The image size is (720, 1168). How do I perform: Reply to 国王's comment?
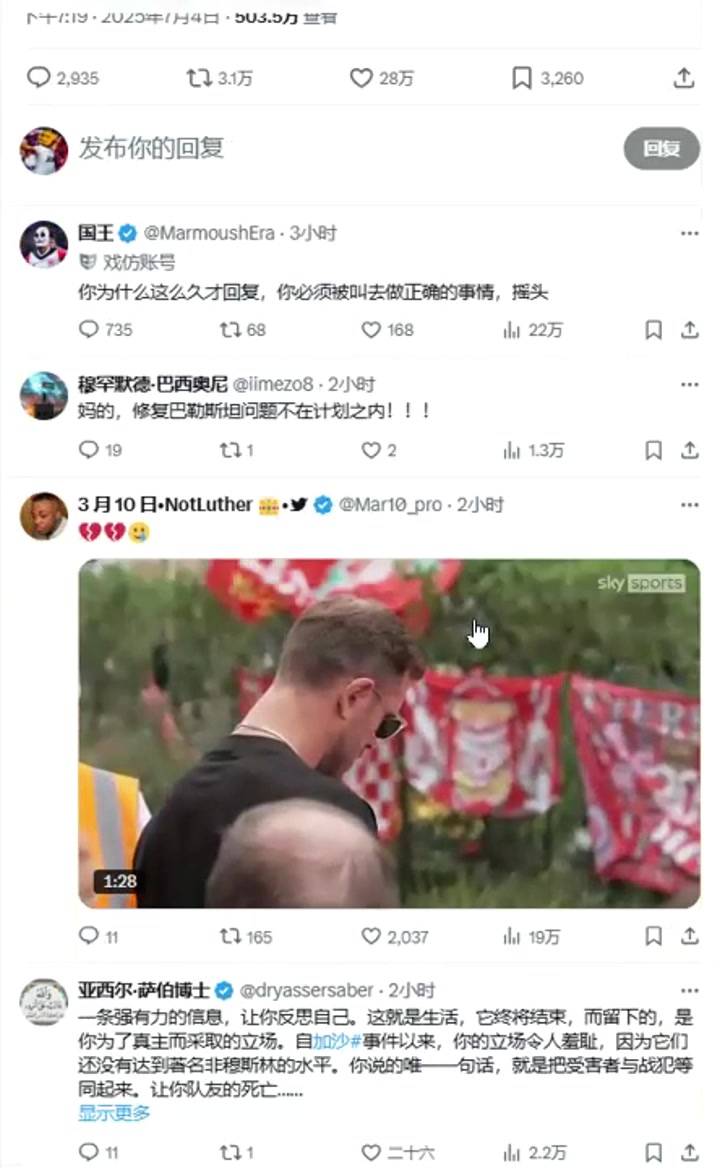(89, 329)
